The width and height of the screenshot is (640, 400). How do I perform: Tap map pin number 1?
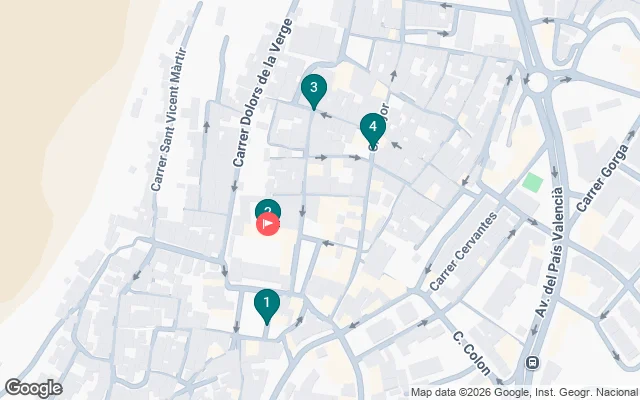[x=266, y=302]
